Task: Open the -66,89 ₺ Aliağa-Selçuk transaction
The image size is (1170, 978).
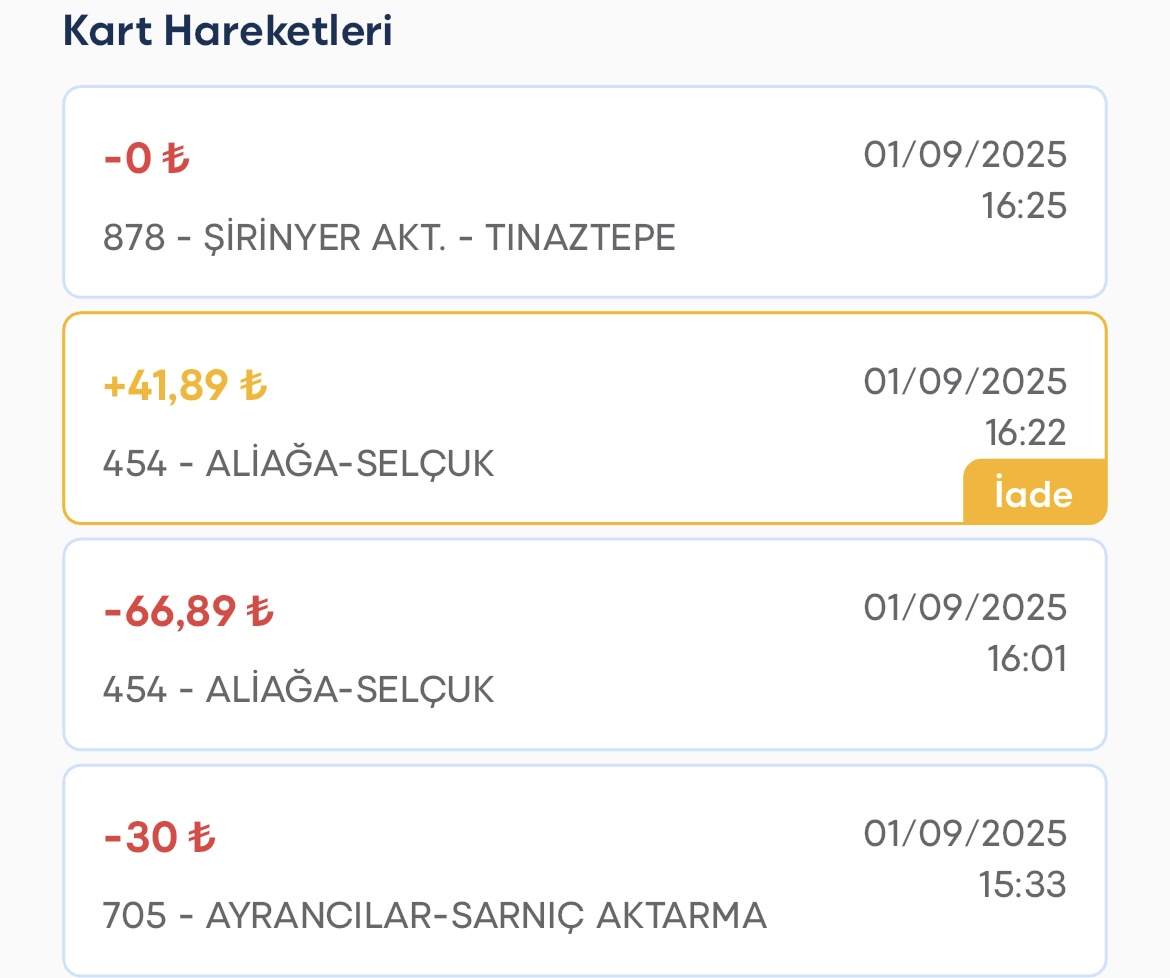Action: click(x=585, y=644)
